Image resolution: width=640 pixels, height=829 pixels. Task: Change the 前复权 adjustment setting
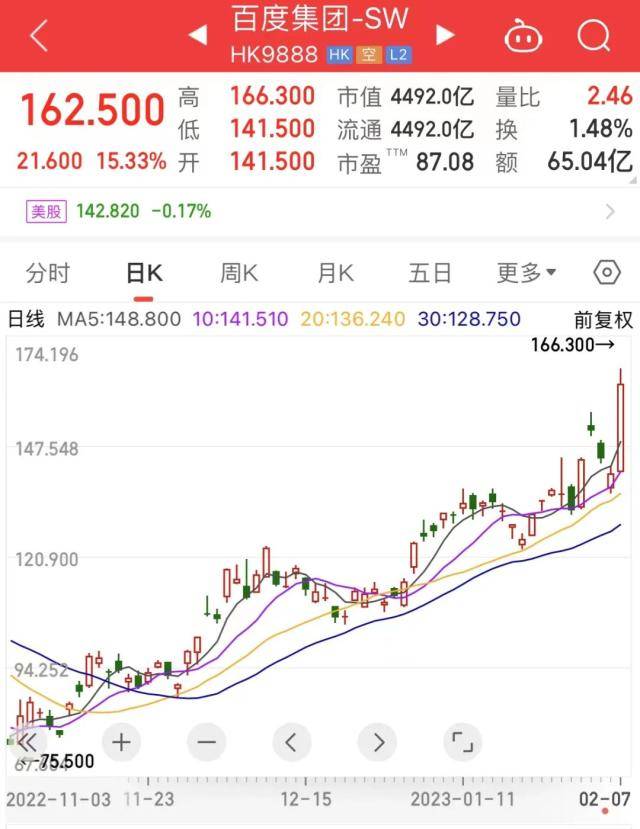[603, 320]
